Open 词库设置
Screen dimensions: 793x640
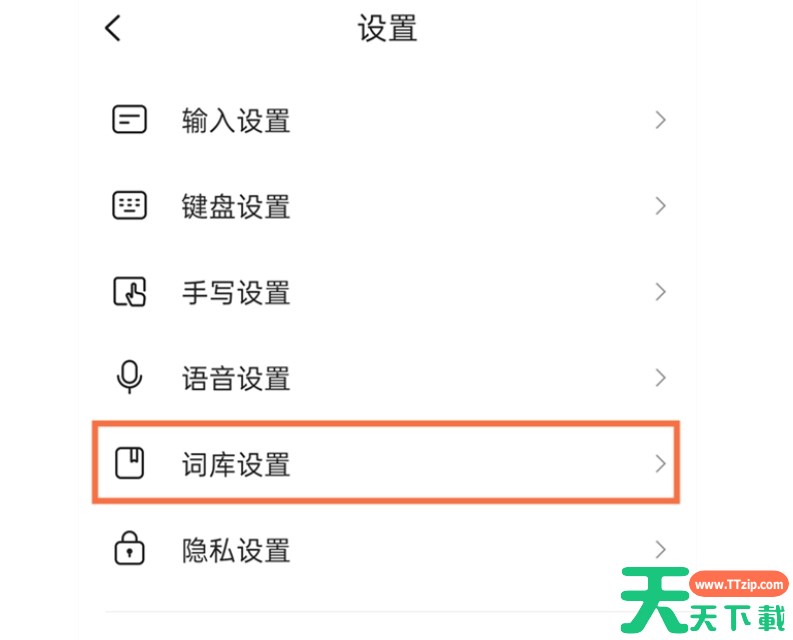coord(236,464)
